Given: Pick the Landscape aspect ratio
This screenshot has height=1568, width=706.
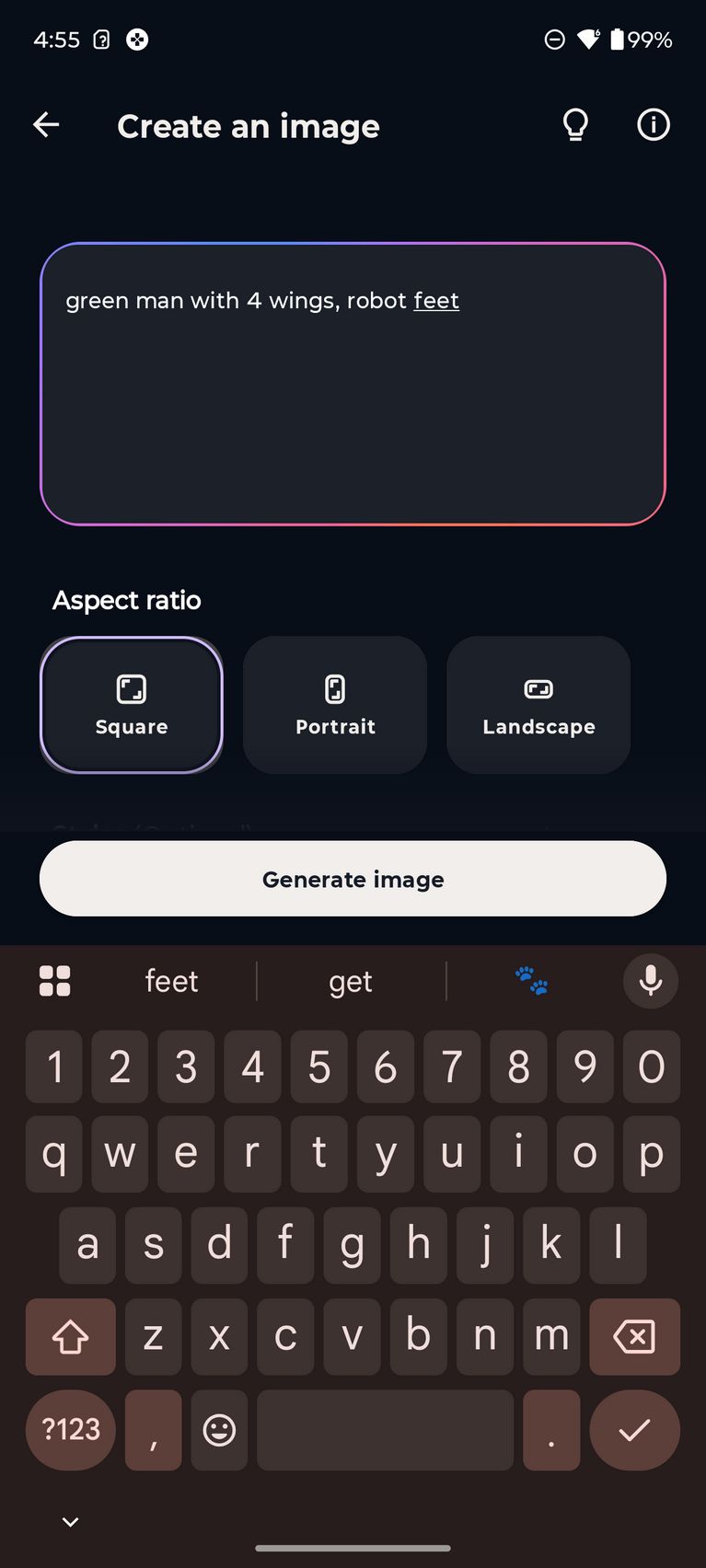Looking at the screenshot, I should tap(538, 705).
